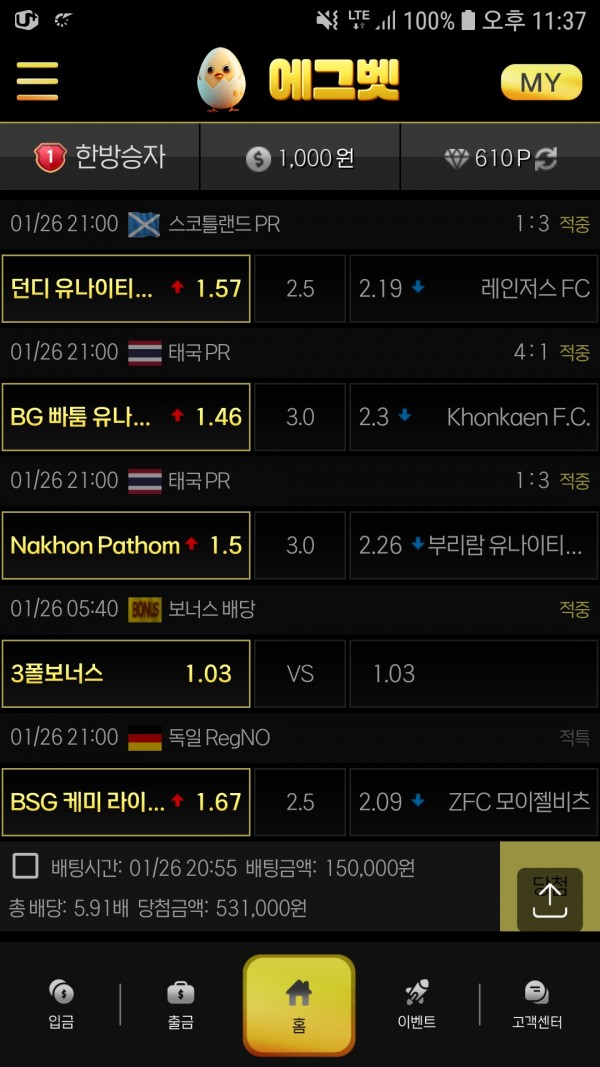
Task: Go to 출금 withdrawal tab
Action: point(180,1004)
